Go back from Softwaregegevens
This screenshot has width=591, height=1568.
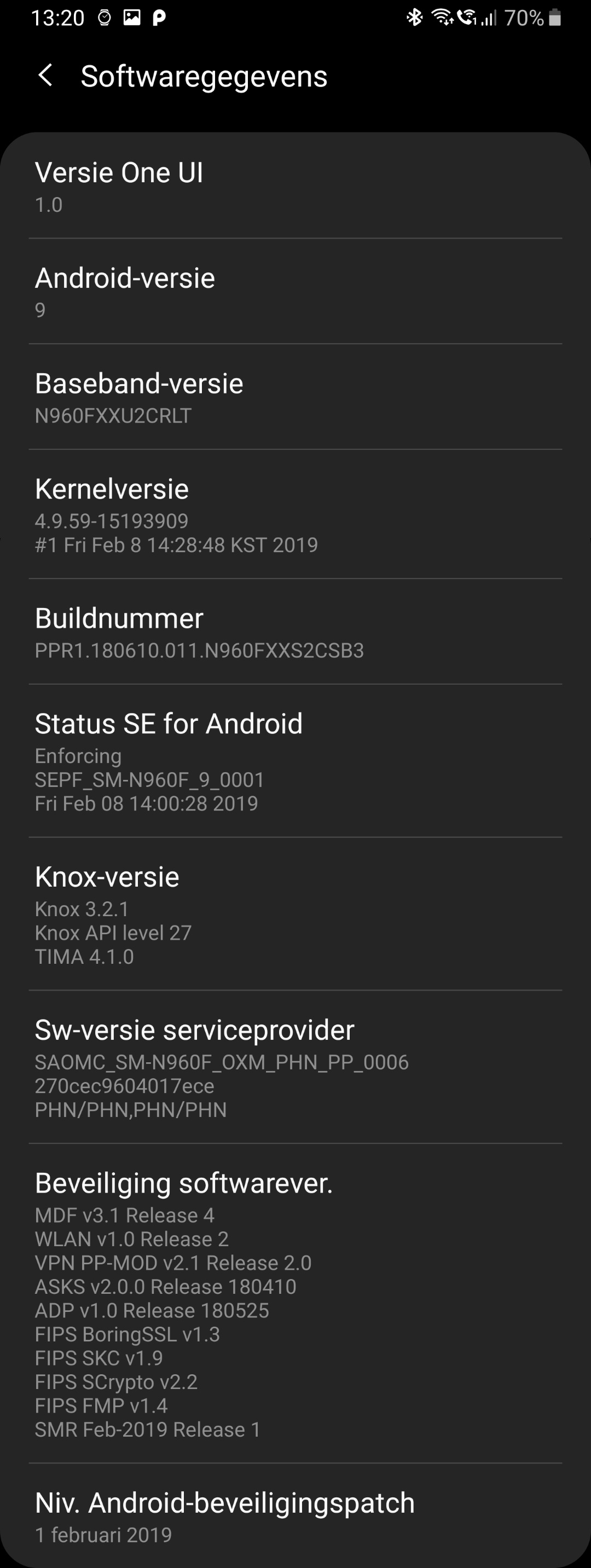click(45, 76)
